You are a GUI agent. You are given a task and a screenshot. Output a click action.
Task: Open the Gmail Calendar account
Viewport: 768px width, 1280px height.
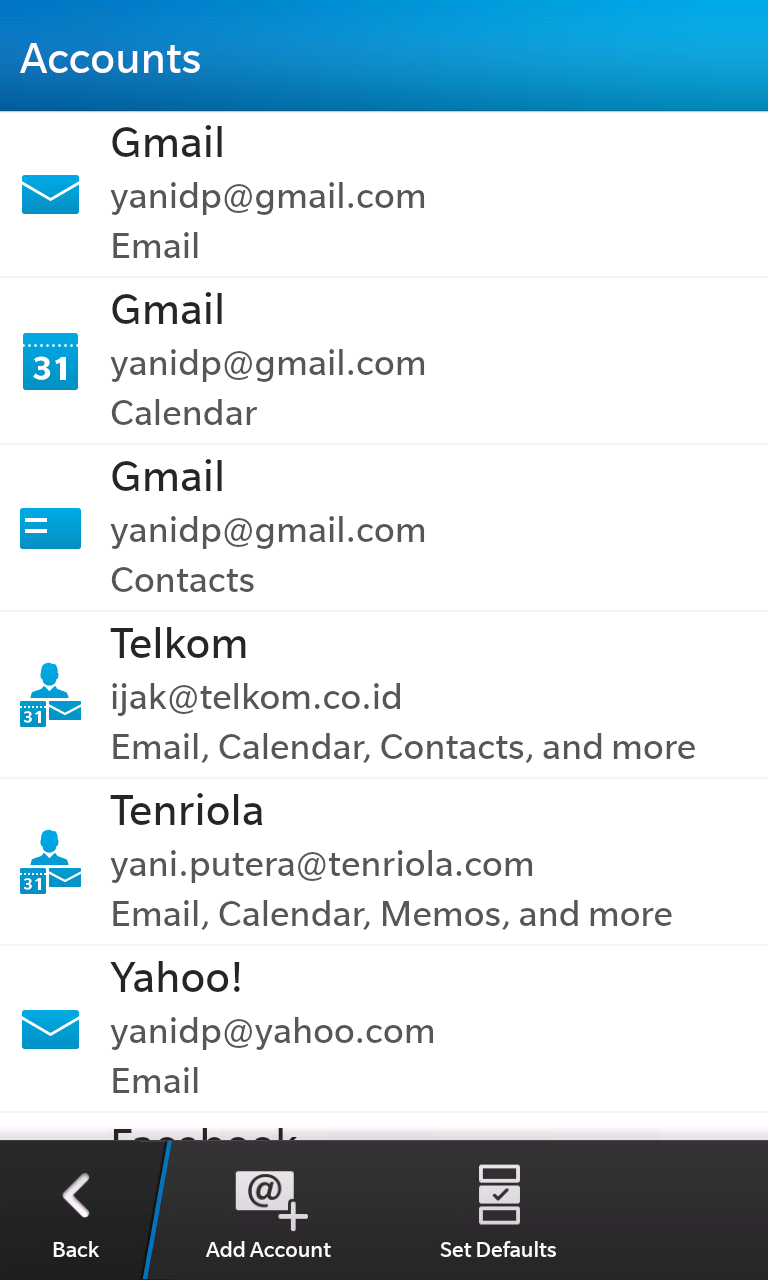(x=384, y=362)
